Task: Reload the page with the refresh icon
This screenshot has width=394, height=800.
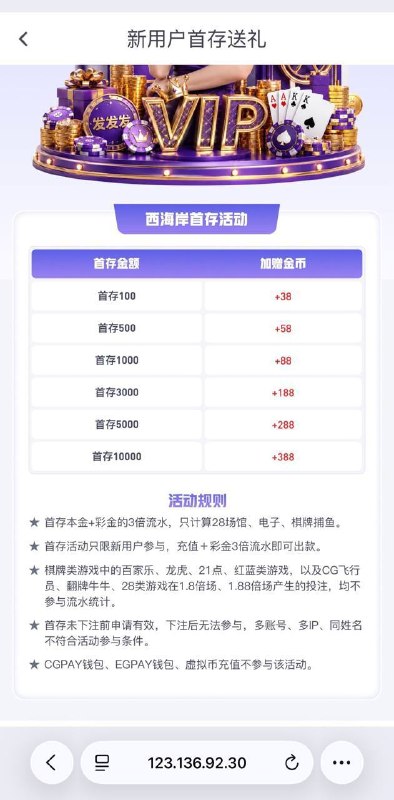Action: [x=291, y=763]
